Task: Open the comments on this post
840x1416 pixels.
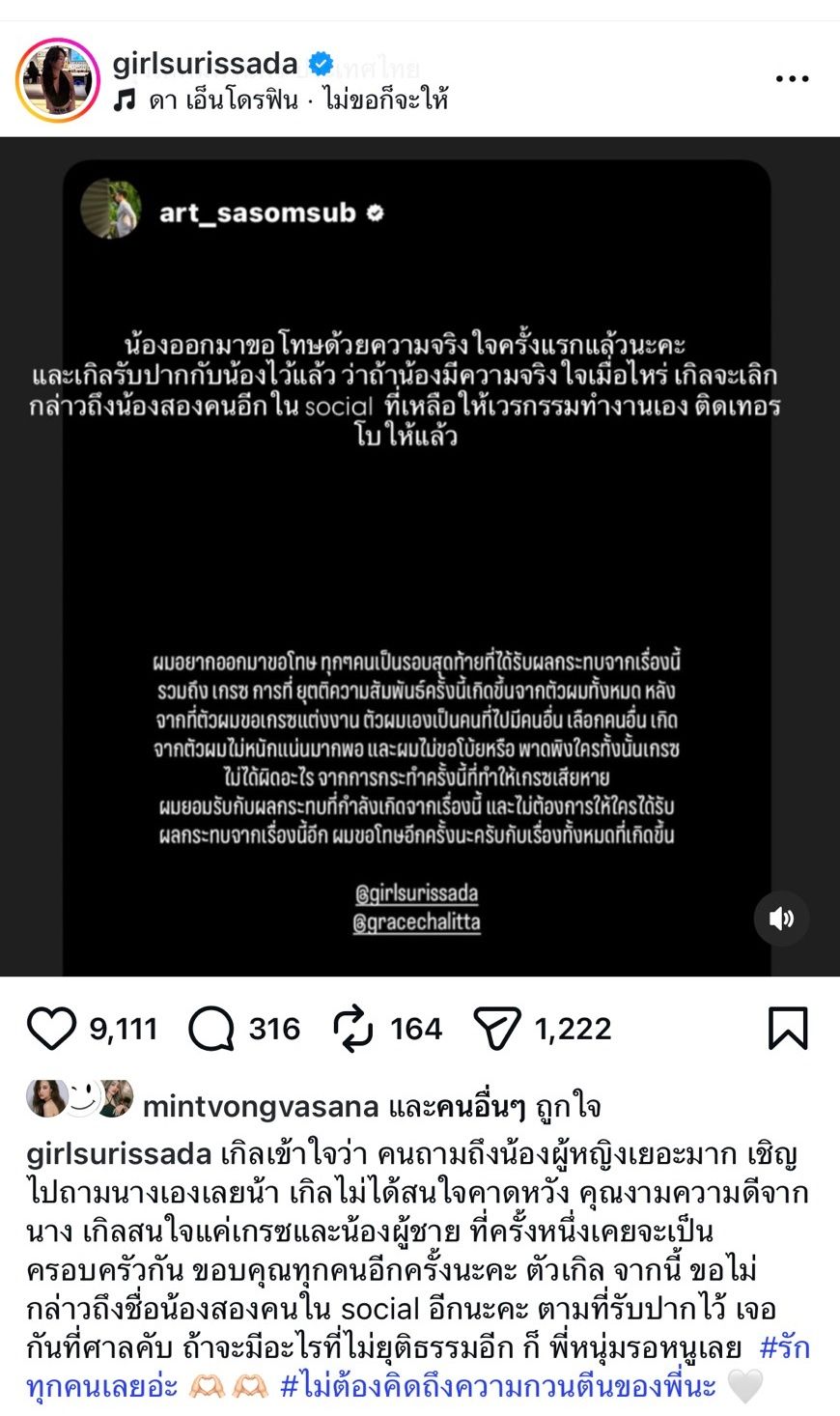Action: 211,1029
